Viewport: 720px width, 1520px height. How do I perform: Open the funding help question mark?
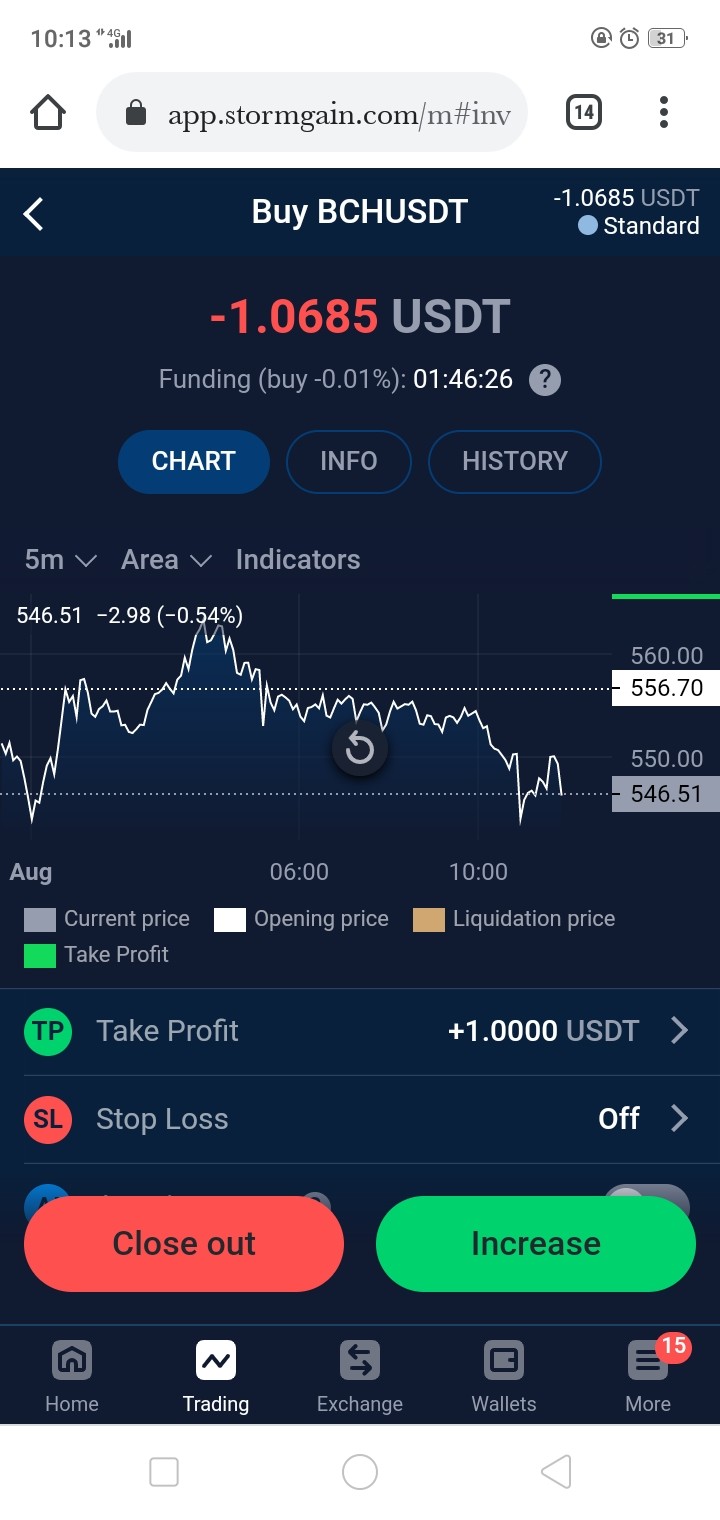coord(545,380)
